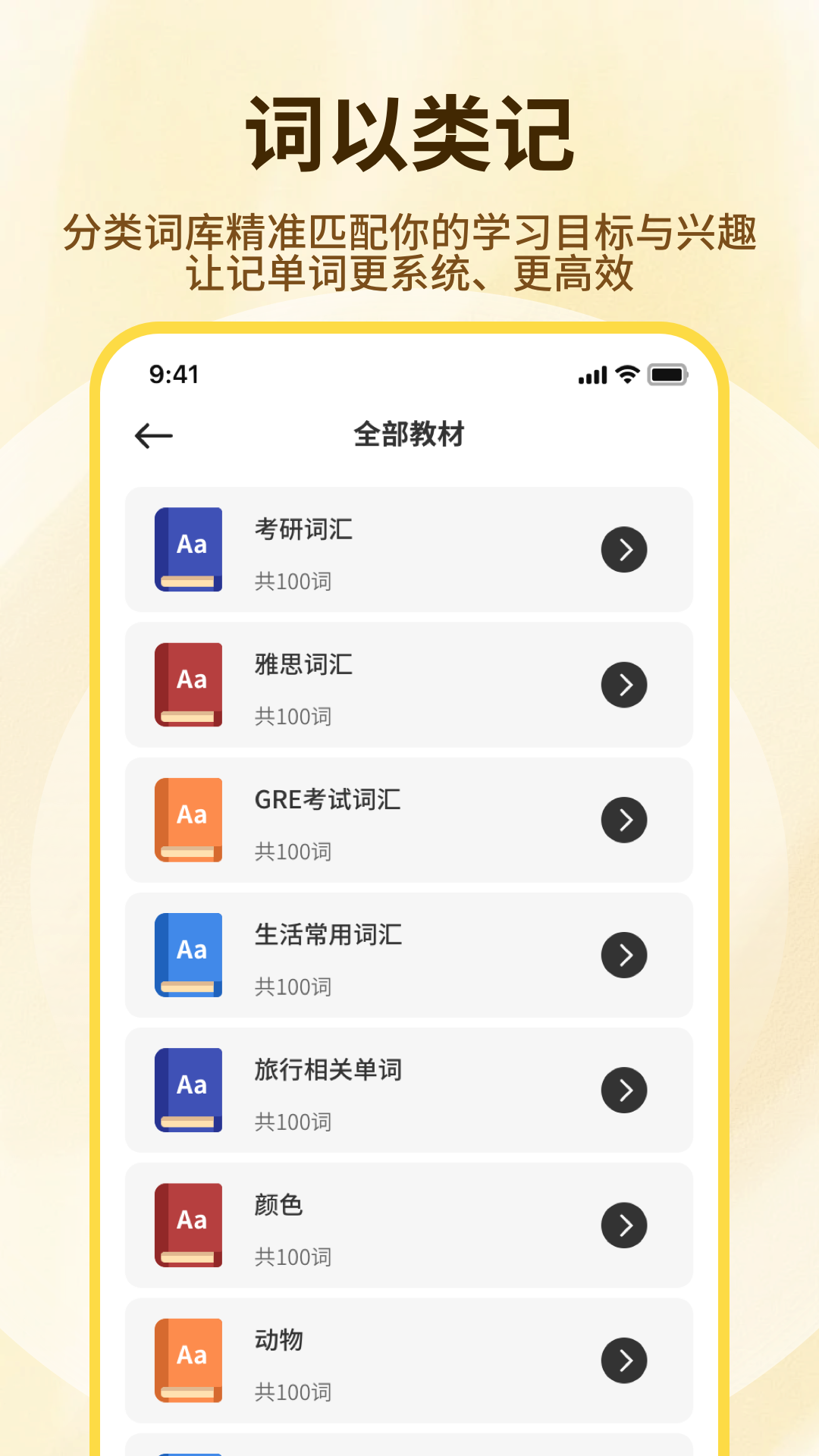
Task: Tap the back arrow at top left
Action: tap(153, 435)
